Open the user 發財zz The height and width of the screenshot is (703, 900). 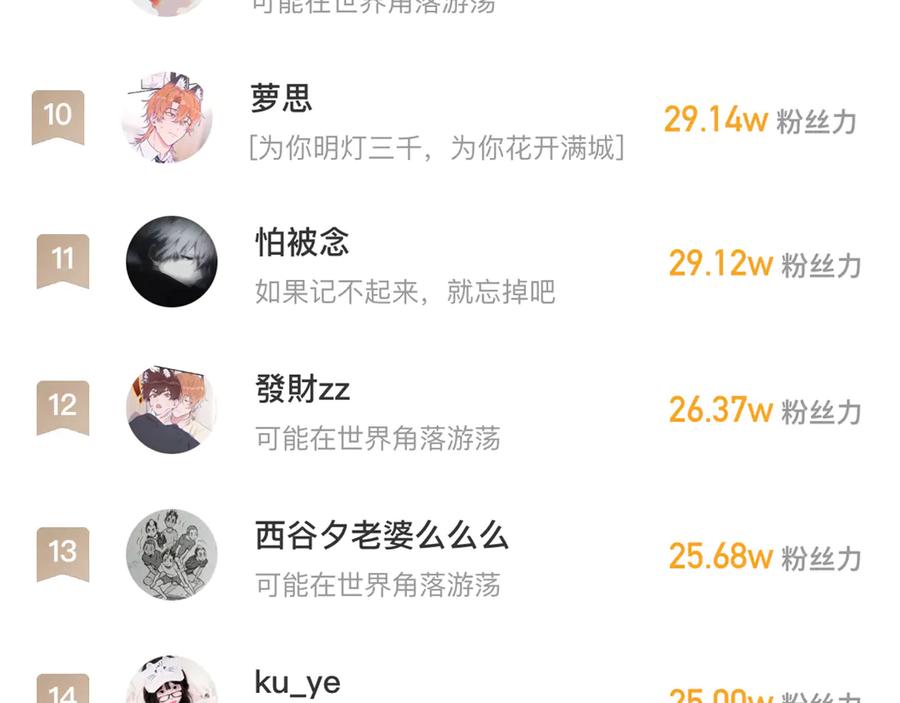pos(450,408)
